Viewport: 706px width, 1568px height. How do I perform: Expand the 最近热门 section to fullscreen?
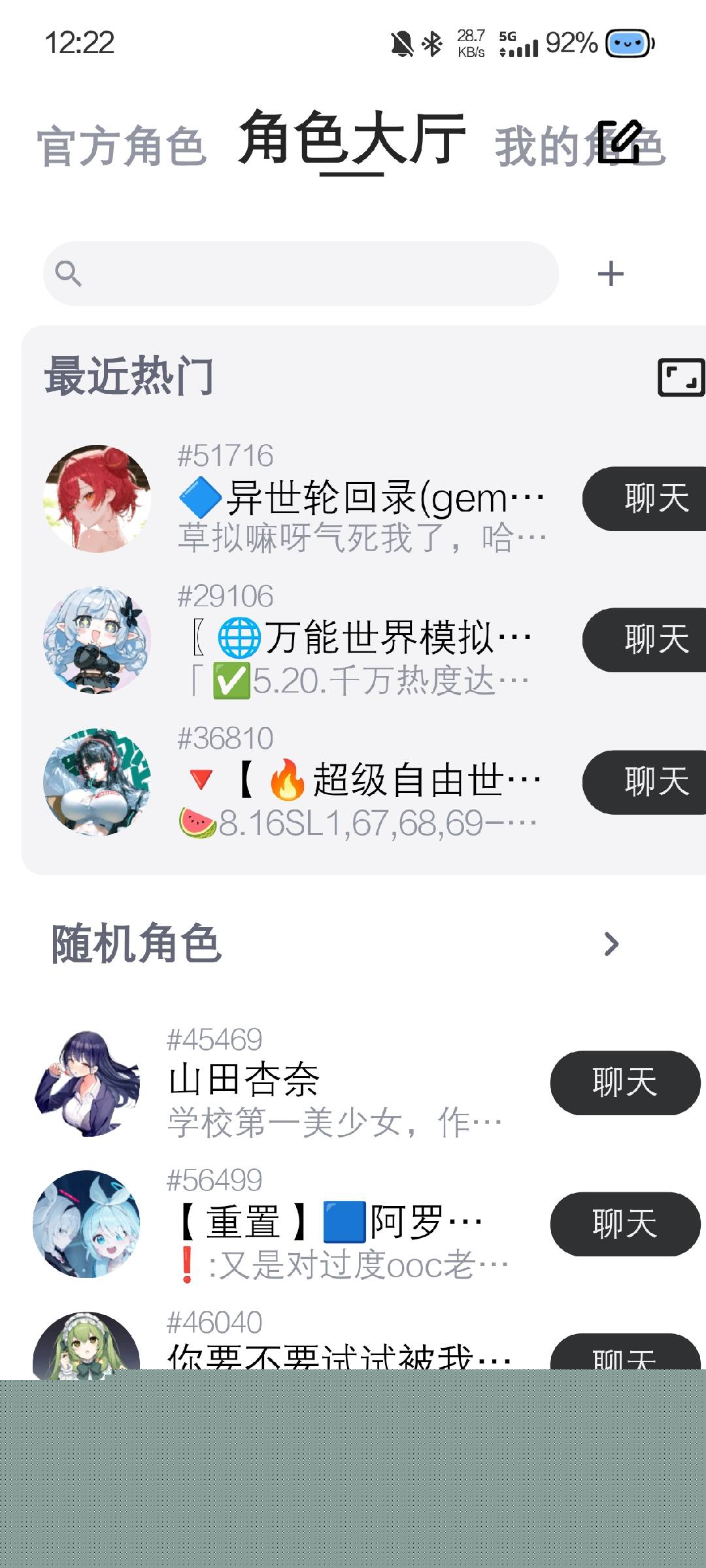[x=680, y=377]
